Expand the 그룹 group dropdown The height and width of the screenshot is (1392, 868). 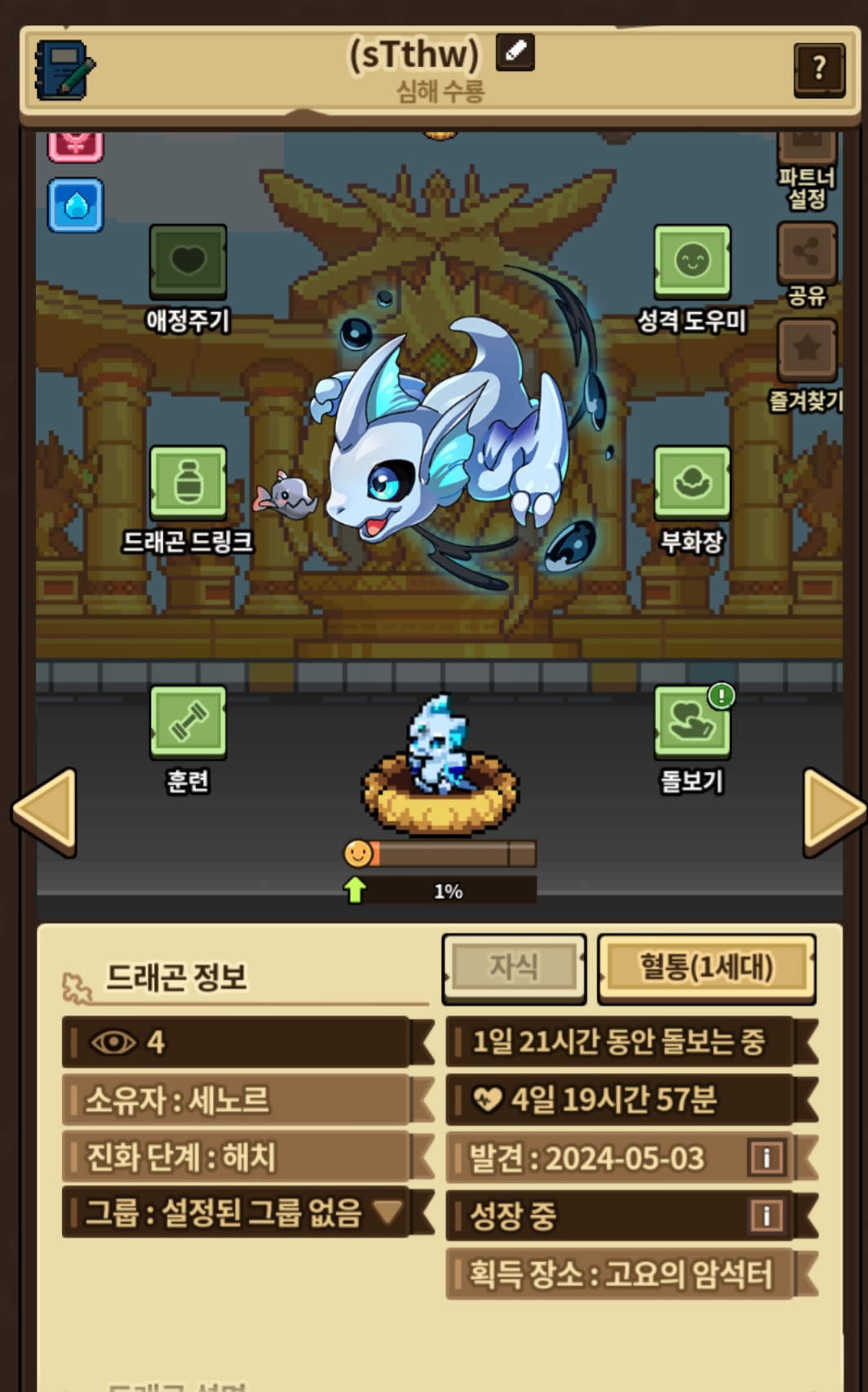[388, 1212]
